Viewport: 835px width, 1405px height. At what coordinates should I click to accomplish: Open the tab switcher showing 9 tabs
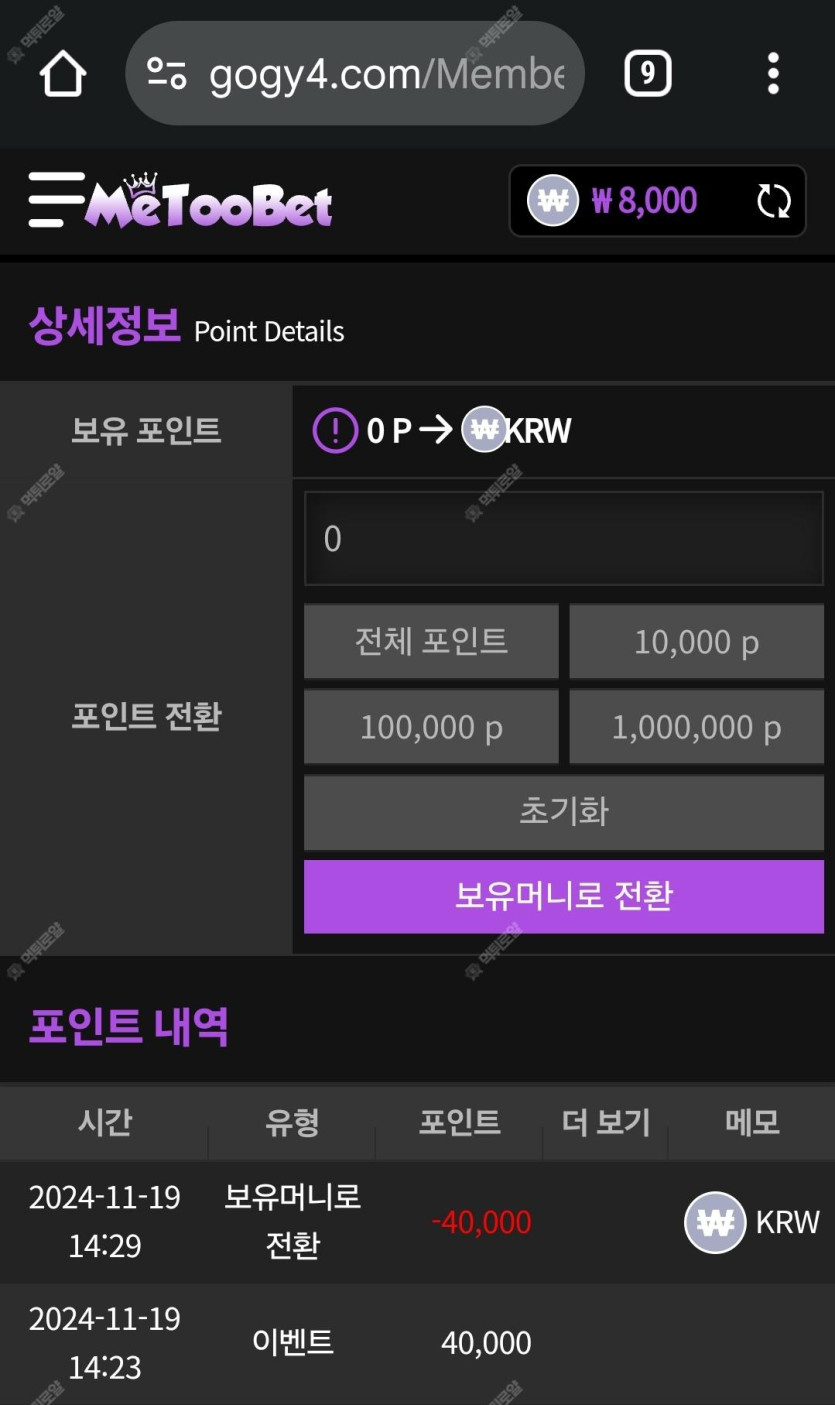tap(648, 74)
